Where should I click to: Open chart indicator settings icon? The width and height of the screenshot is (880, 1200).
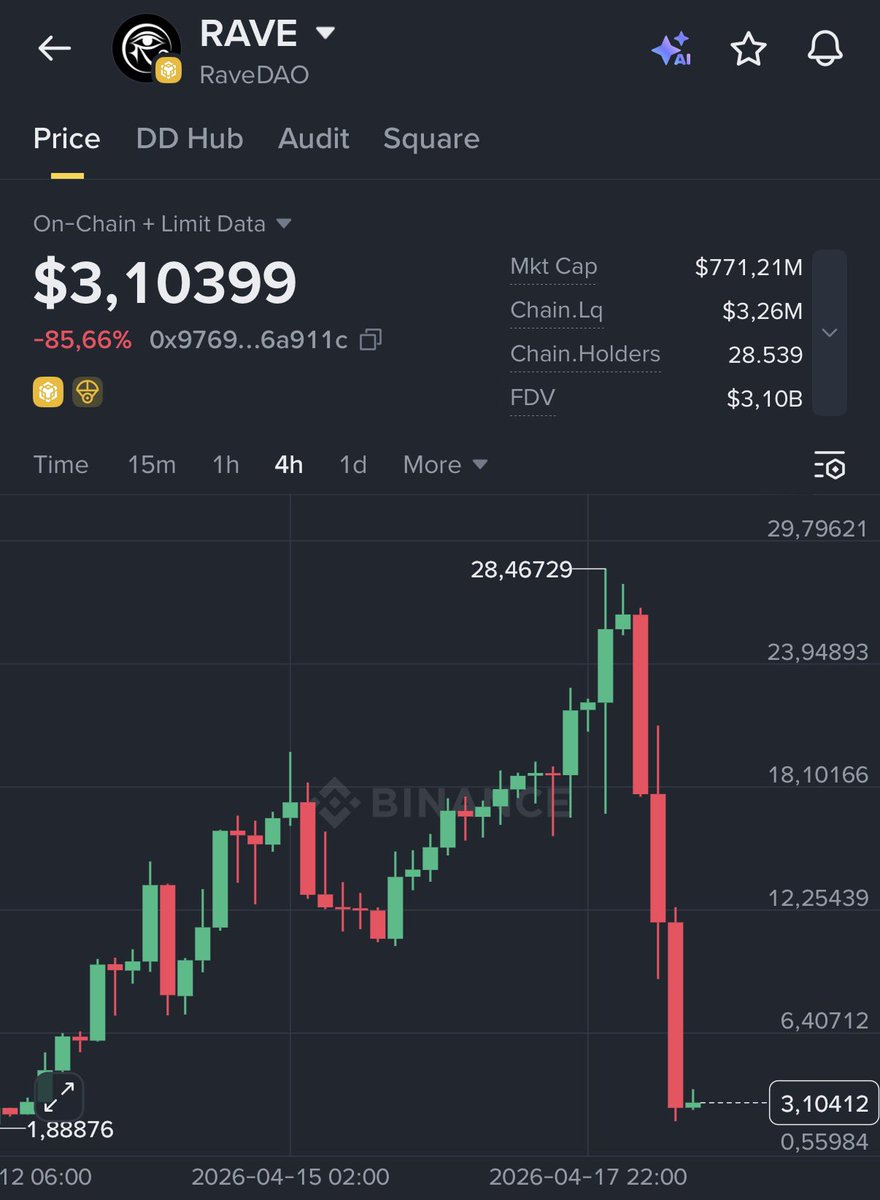(829, 465)
